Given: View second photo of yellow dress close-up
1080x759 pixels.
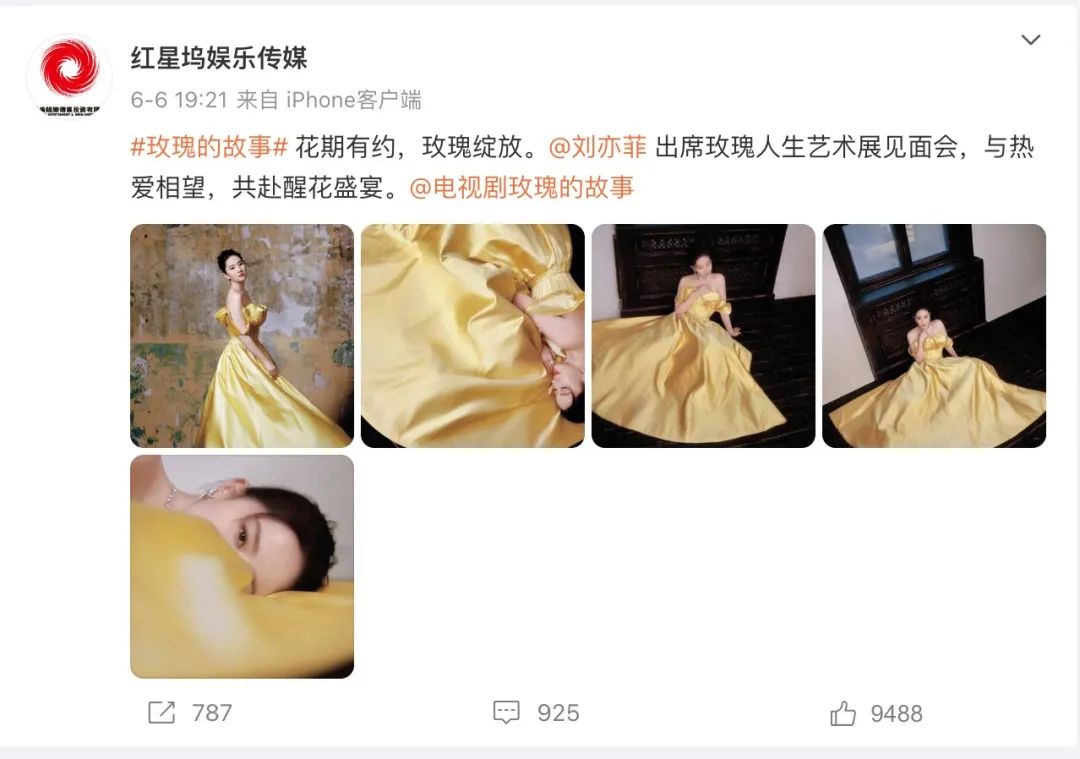Looking at the screenshot, I should pos(472,335).
